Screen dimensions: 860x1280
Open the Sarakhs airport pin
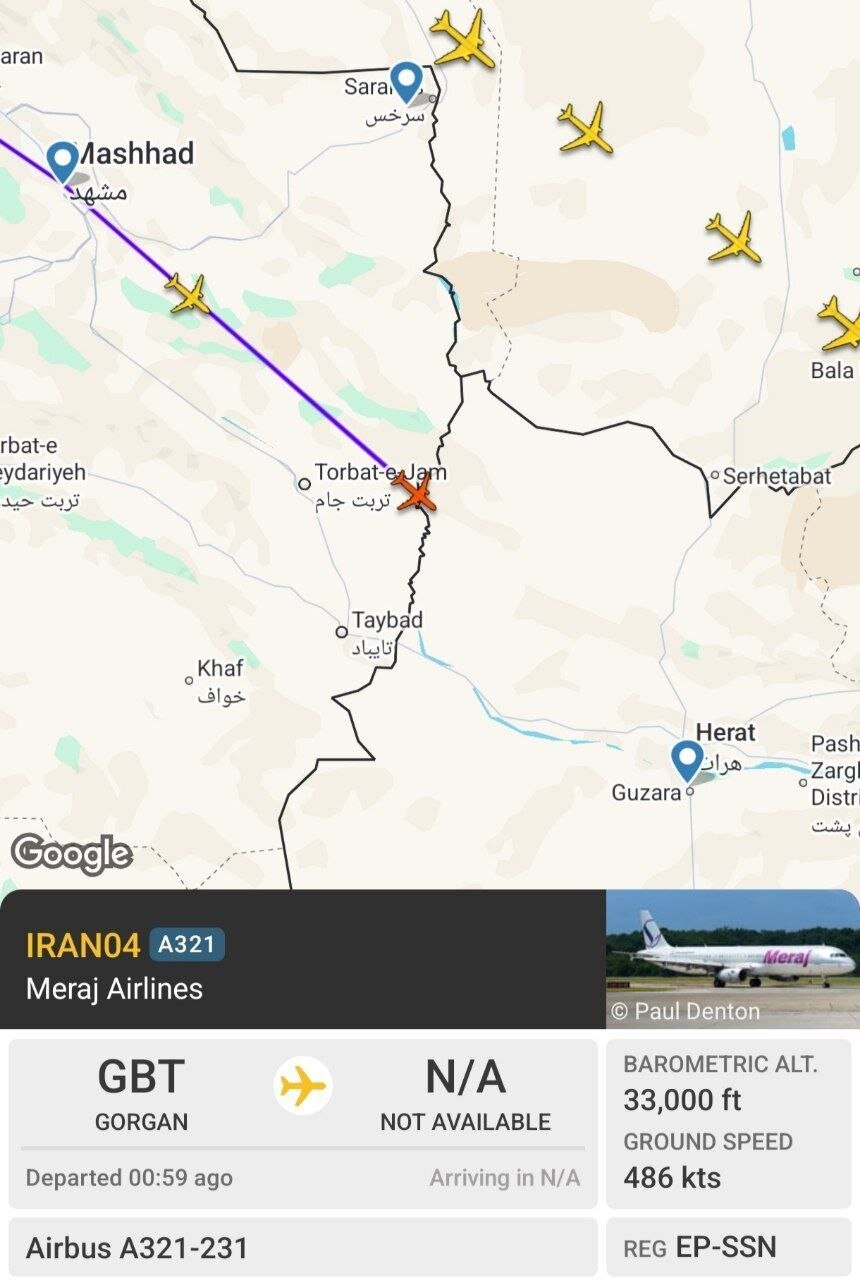click(x=406, y=82)
